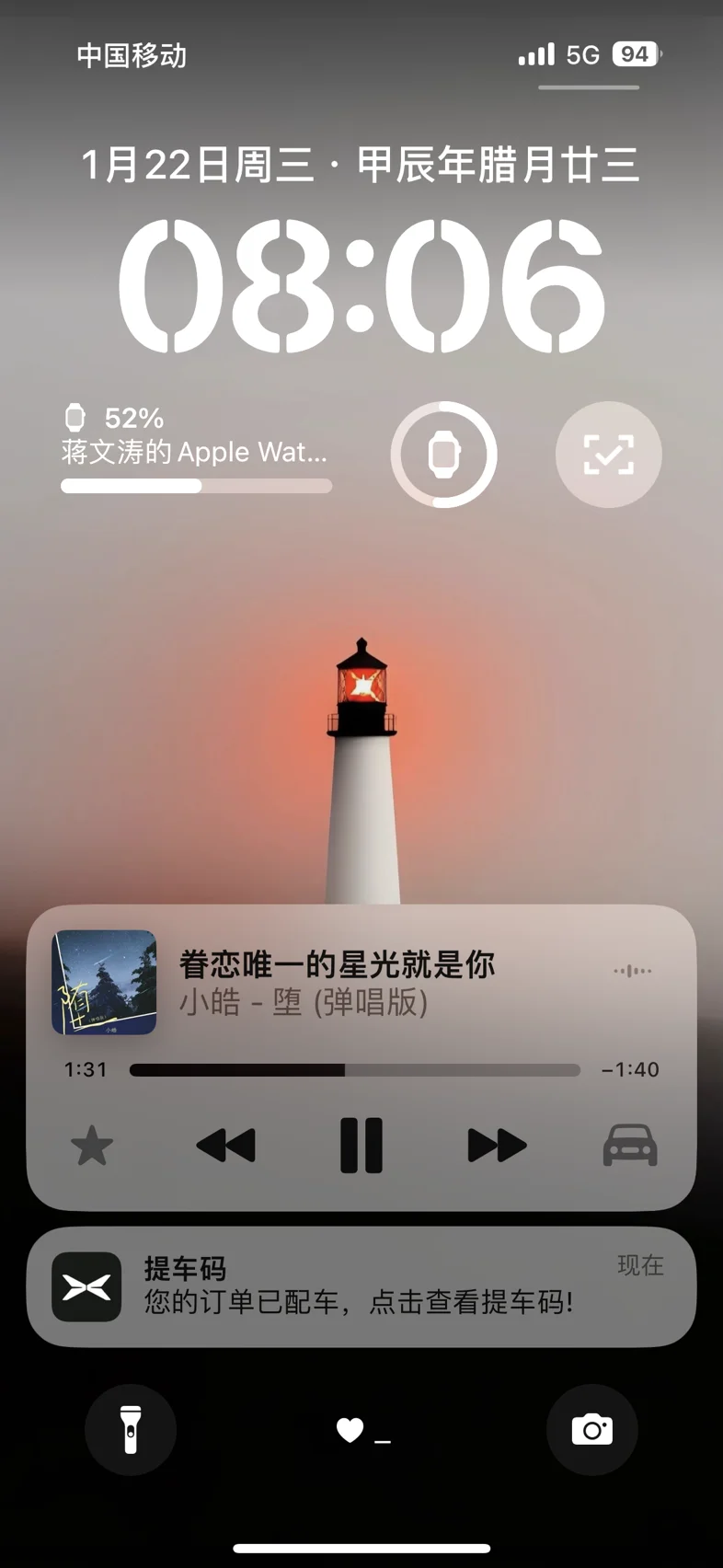The height and width of the screenshot is (1568, 723).
Task: Tap the circular watch battery ring widget
Action: [444, 455]
